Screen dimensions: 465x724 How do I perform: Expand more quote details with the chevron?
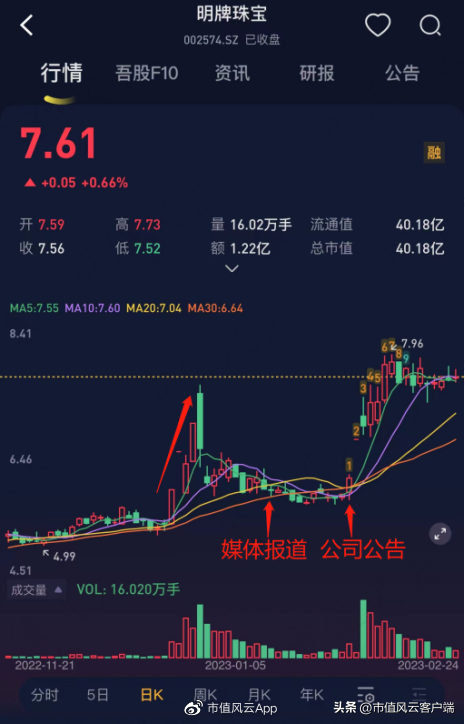point(231,269)
